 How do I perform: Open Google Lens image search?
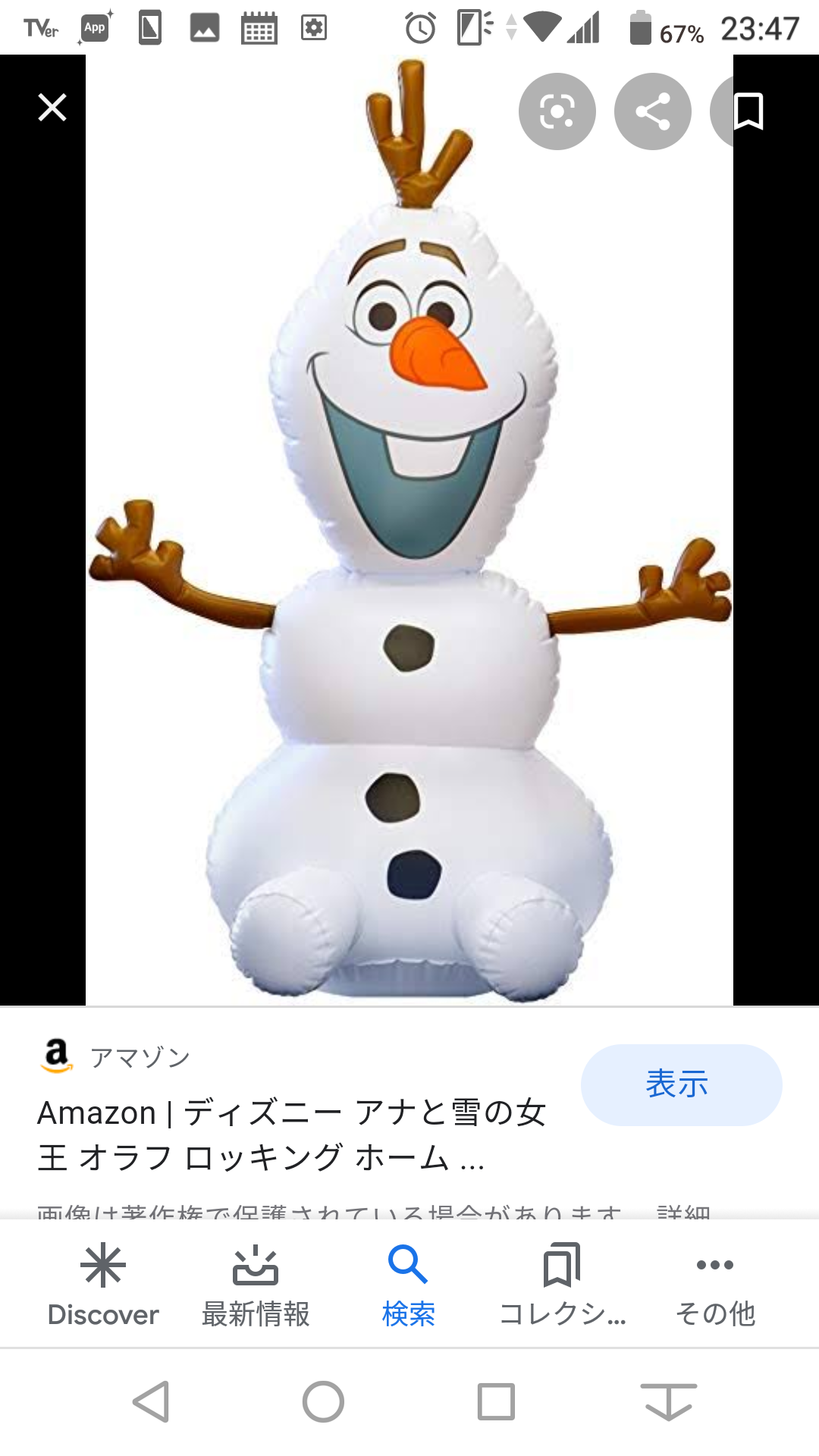point(556,111)
